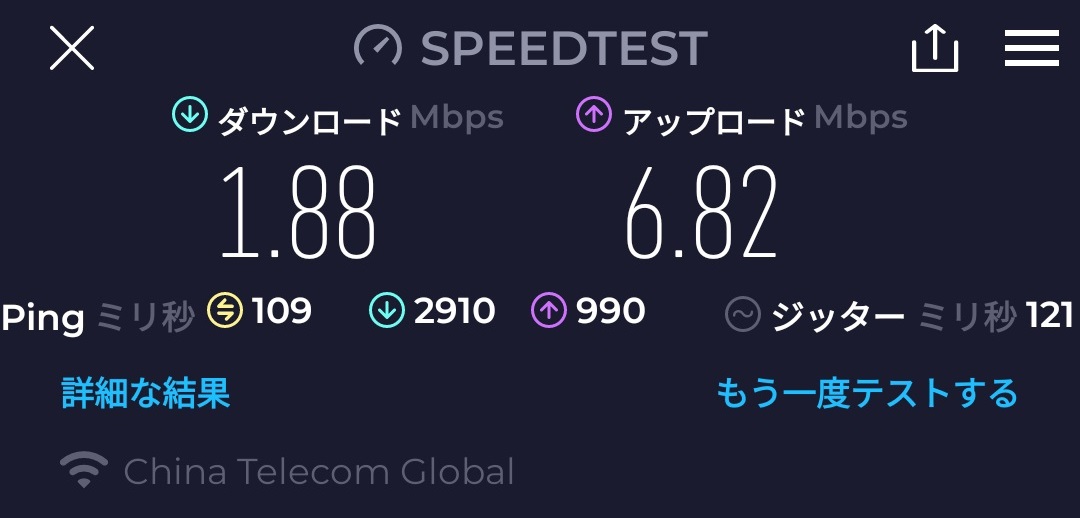Image resolution: width=1080 pixels, height=518 pixels.
Task: Close the speed test results
Action: (x=72, y=48)
